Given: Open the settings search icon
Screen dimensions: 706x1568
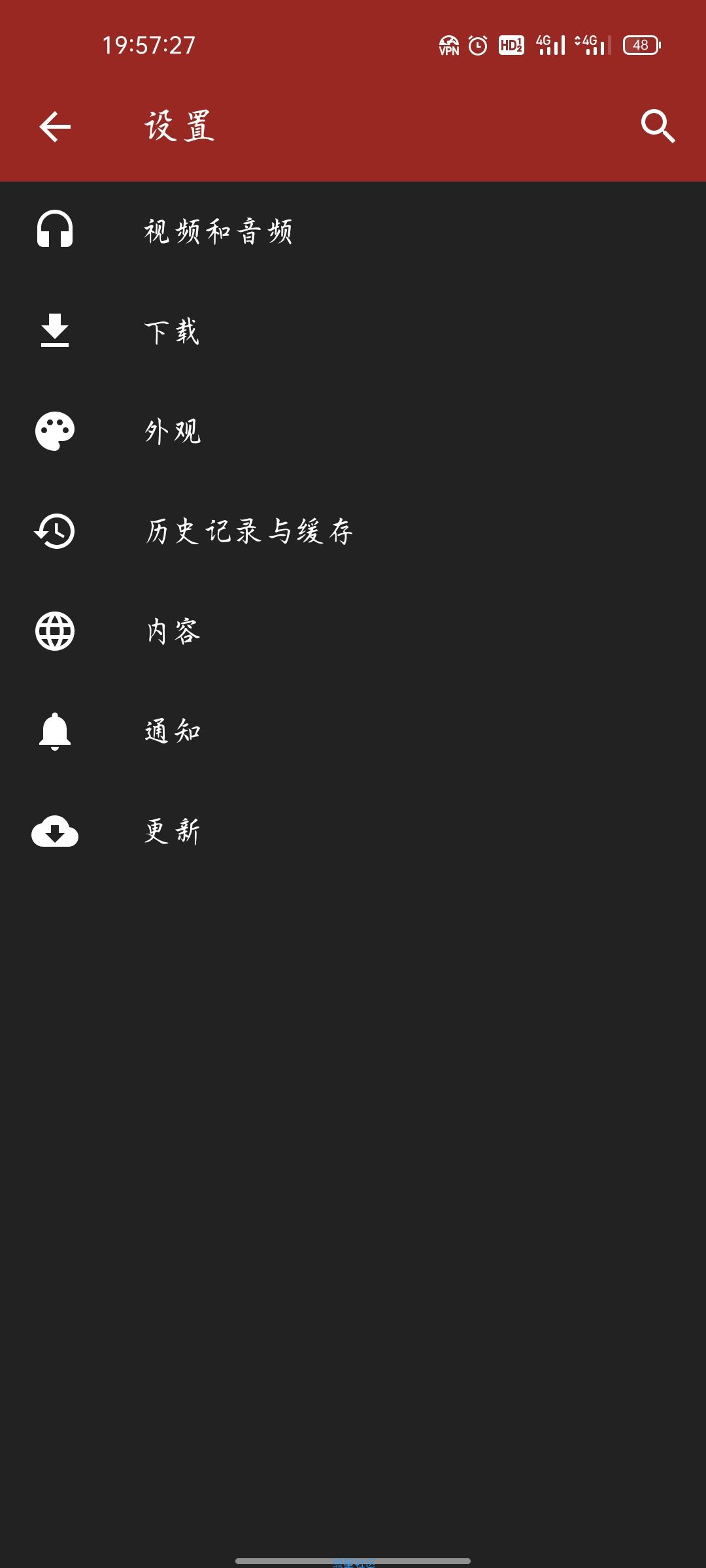Looking at the screenshot, I should (658, 126).
